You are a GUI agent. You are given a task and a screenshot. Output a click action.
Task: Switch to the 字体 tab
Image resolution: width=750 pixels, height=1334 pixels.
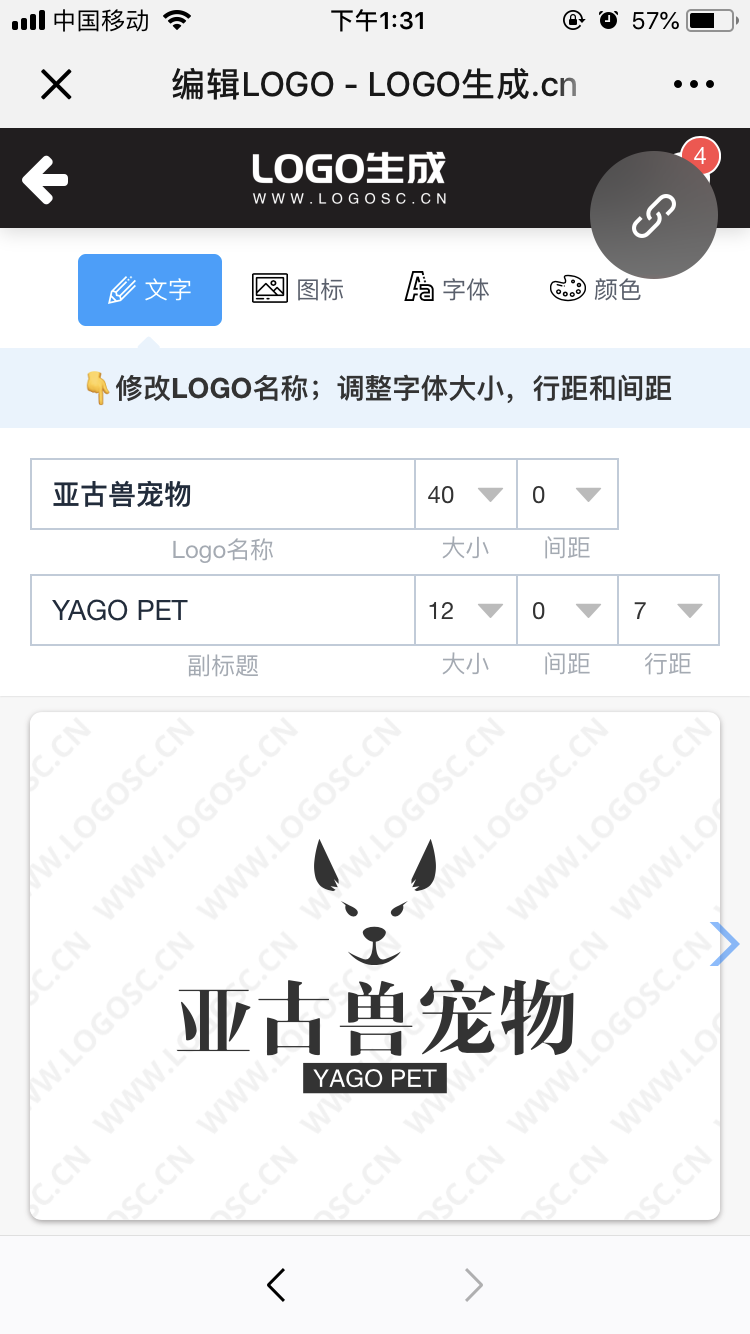click(447, 290)
